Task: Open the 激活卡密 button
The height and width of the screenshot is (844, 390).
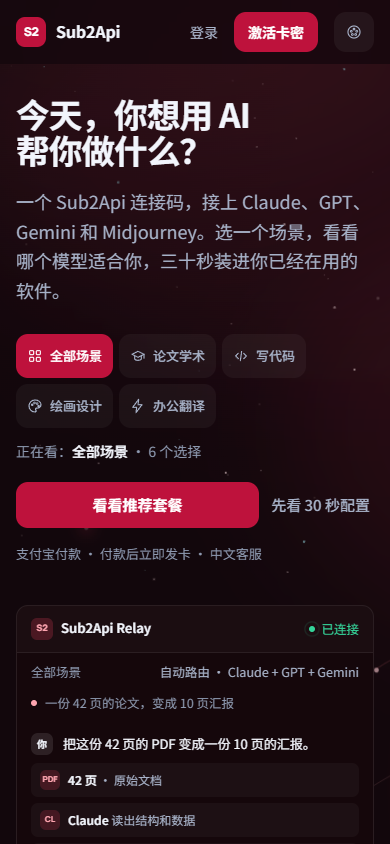Action: coord(276,32)
